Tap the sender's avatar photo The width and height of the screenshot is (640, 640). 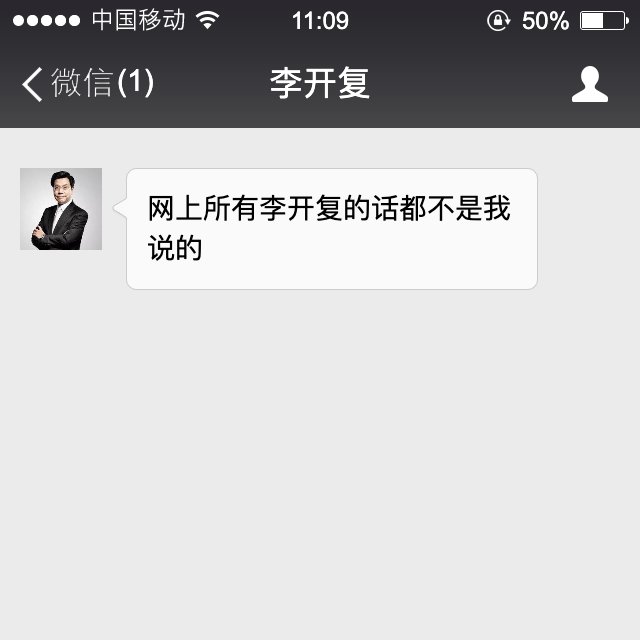coord(61,209)
